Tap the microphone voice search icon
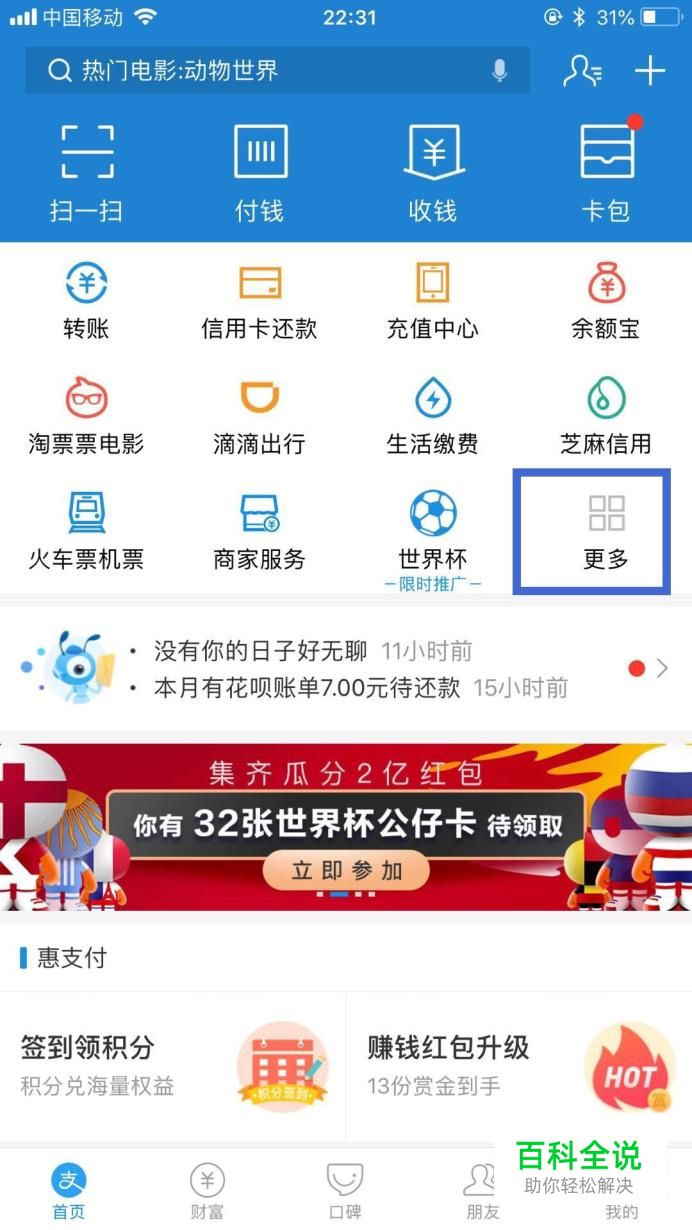The image size is (692, 1230). tap(499, 70)
